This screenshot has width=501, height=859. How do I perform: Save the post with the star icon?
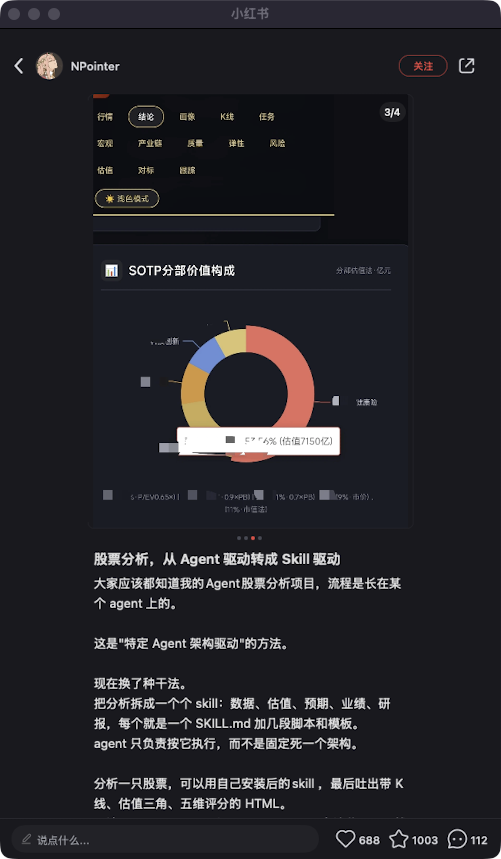[399, 839]
